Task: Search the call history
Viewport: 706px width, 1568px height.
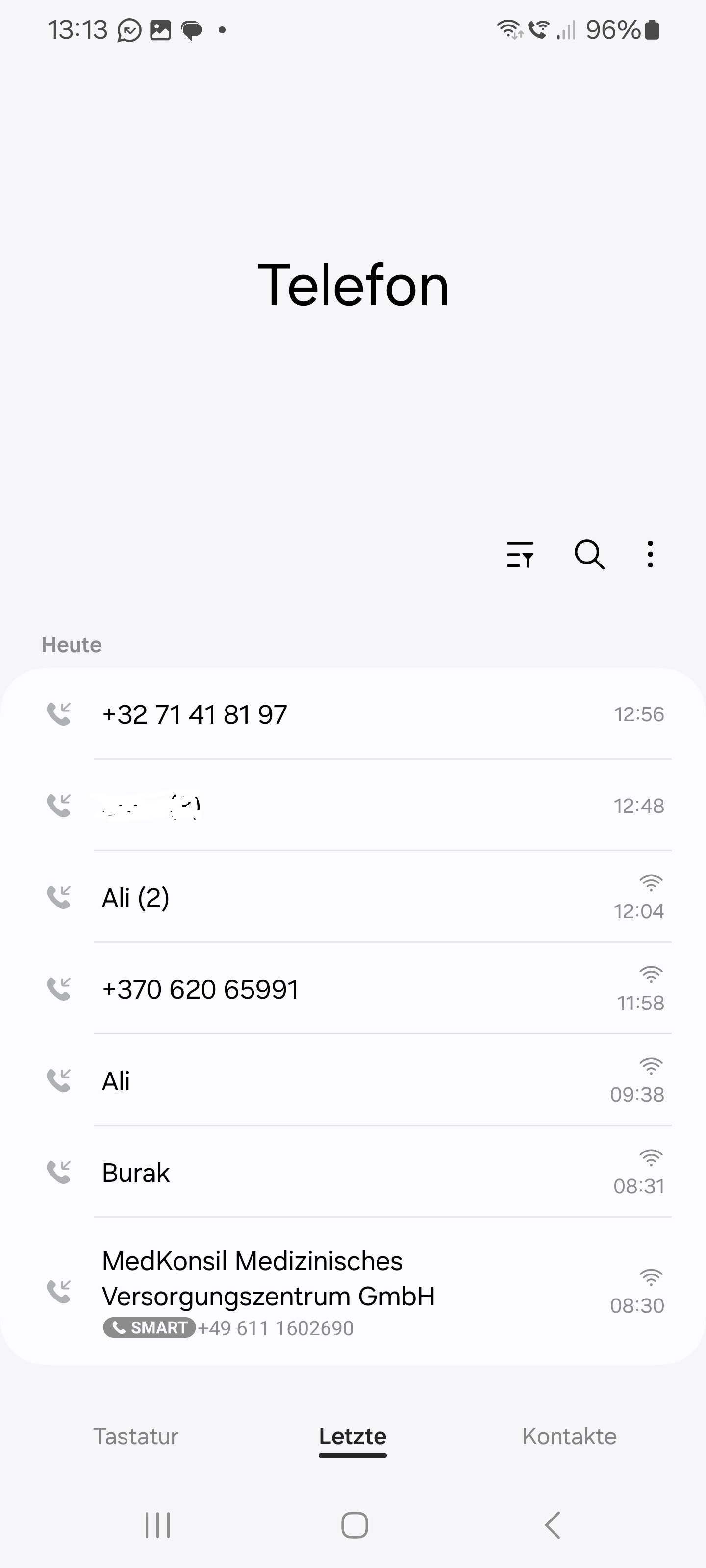Action: pos(590,555)
